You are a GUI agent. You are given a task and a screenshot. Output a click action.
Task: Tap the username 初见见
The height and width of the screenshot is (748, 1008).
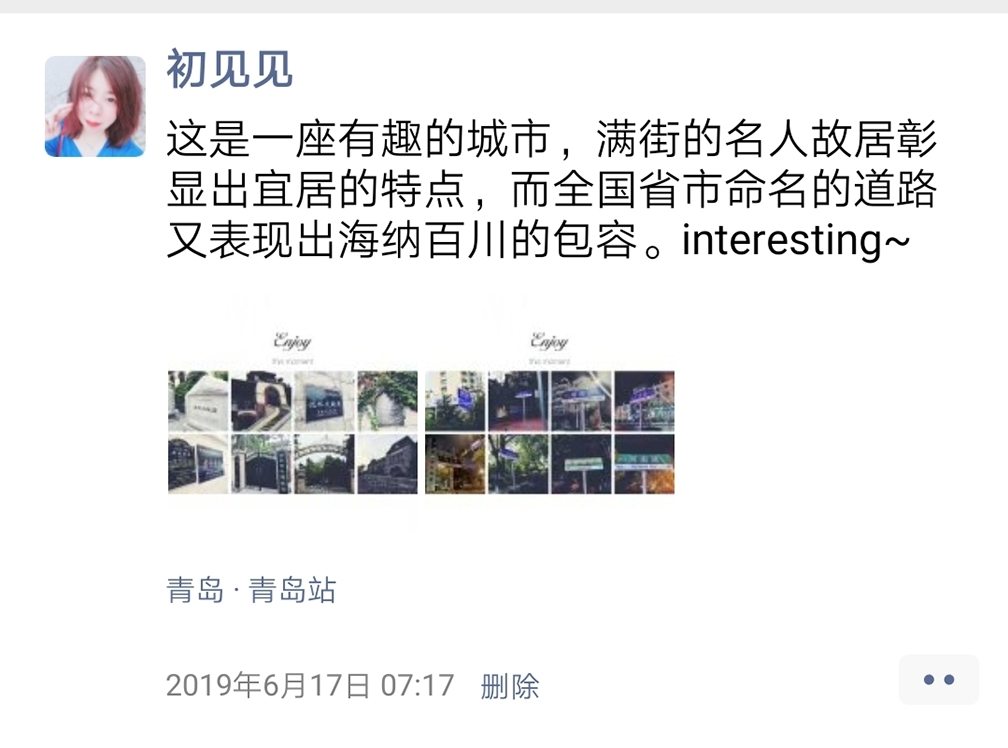229,70
